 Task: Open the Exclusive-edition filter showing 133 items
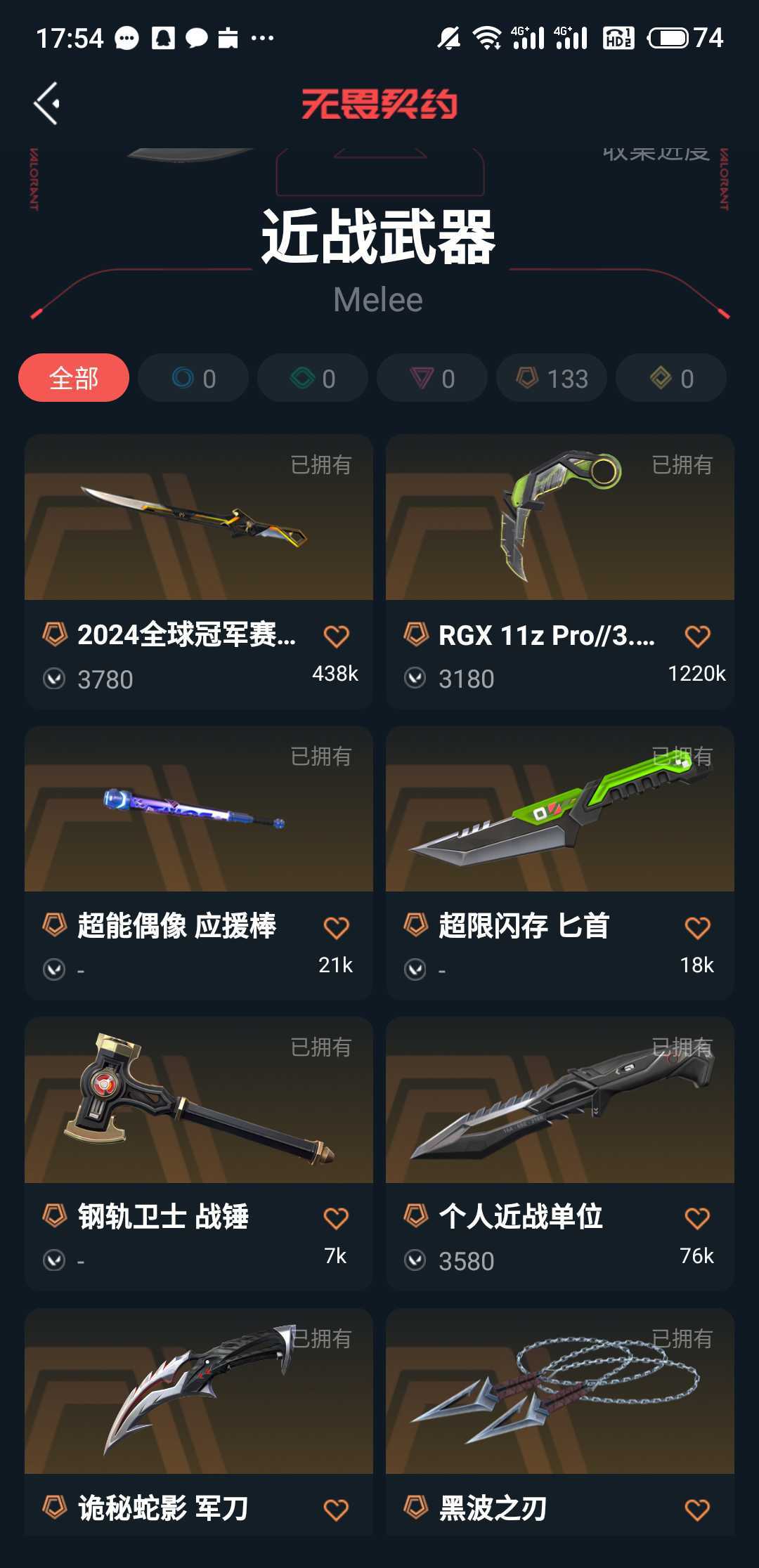click(550, 378)
